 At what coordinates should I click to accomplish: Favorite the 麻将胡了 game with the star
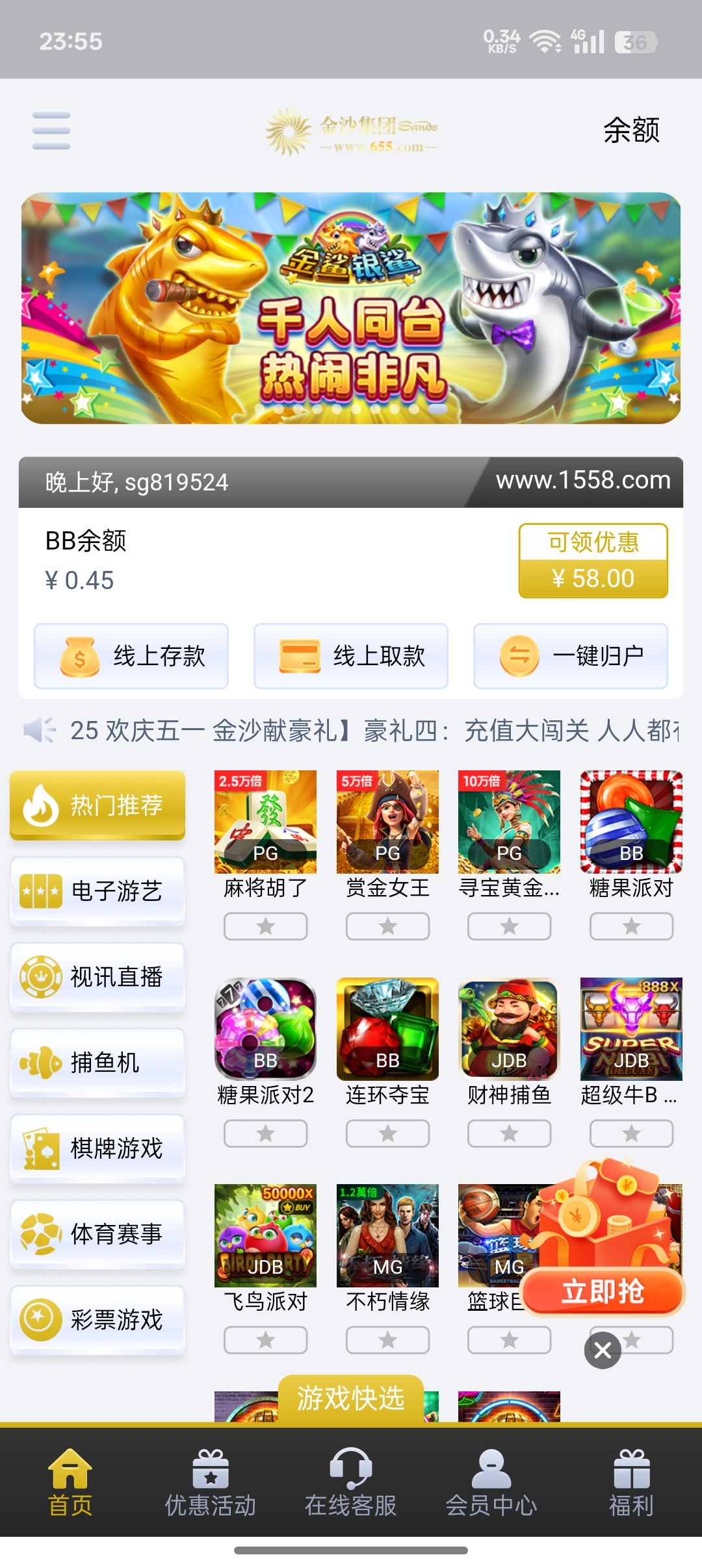pyautogui.click(x=265, y=926)
